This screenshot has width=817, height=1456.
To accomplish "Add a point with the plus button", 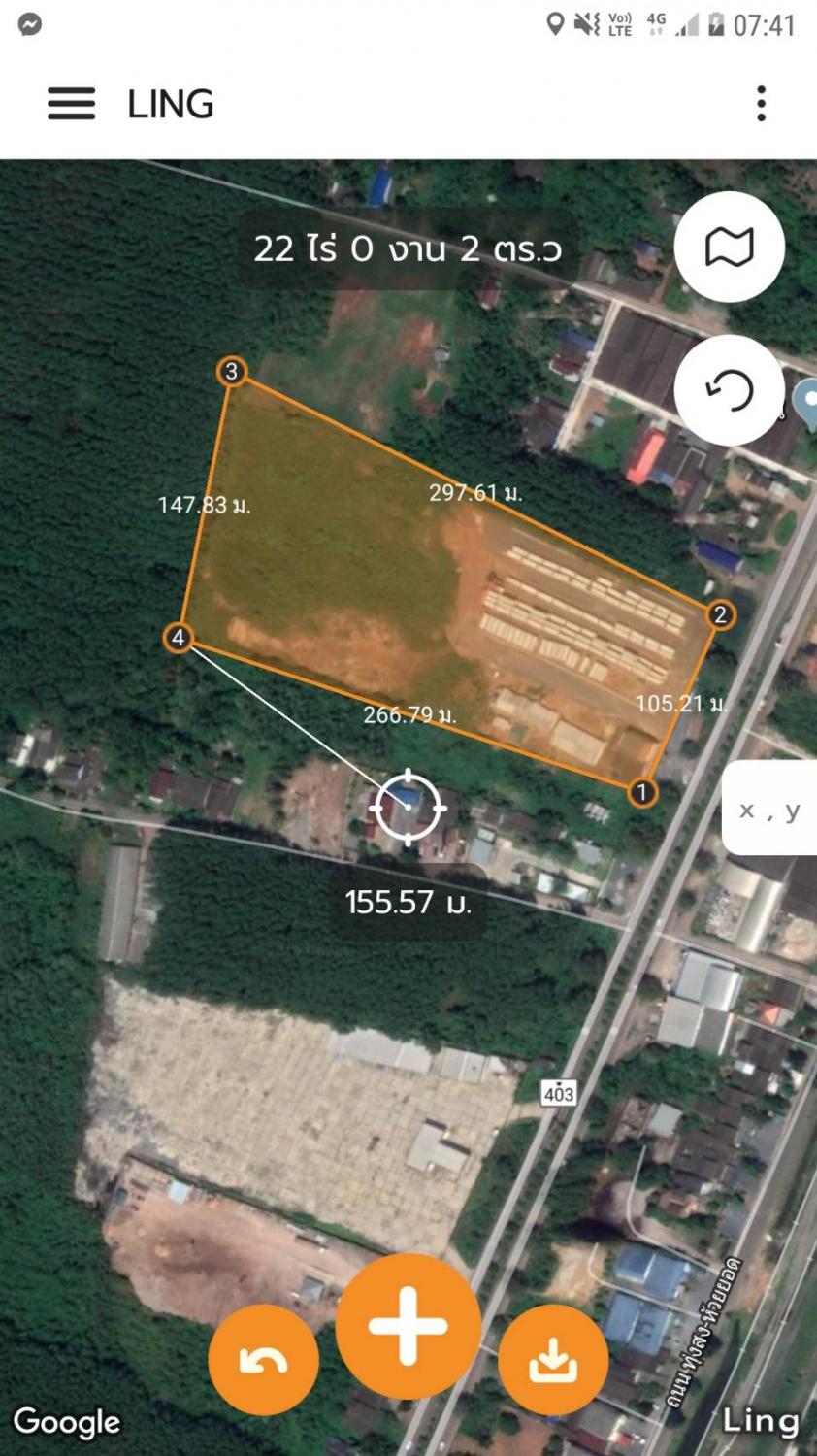I will click(x=408, y=1326).
